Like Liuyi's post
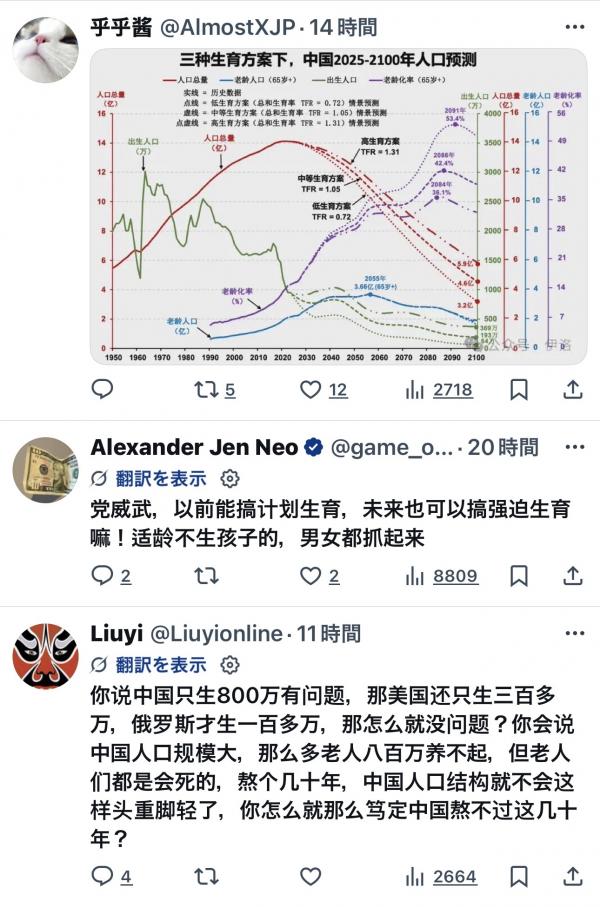The image size is (600, 907). (x=312, y=877)
